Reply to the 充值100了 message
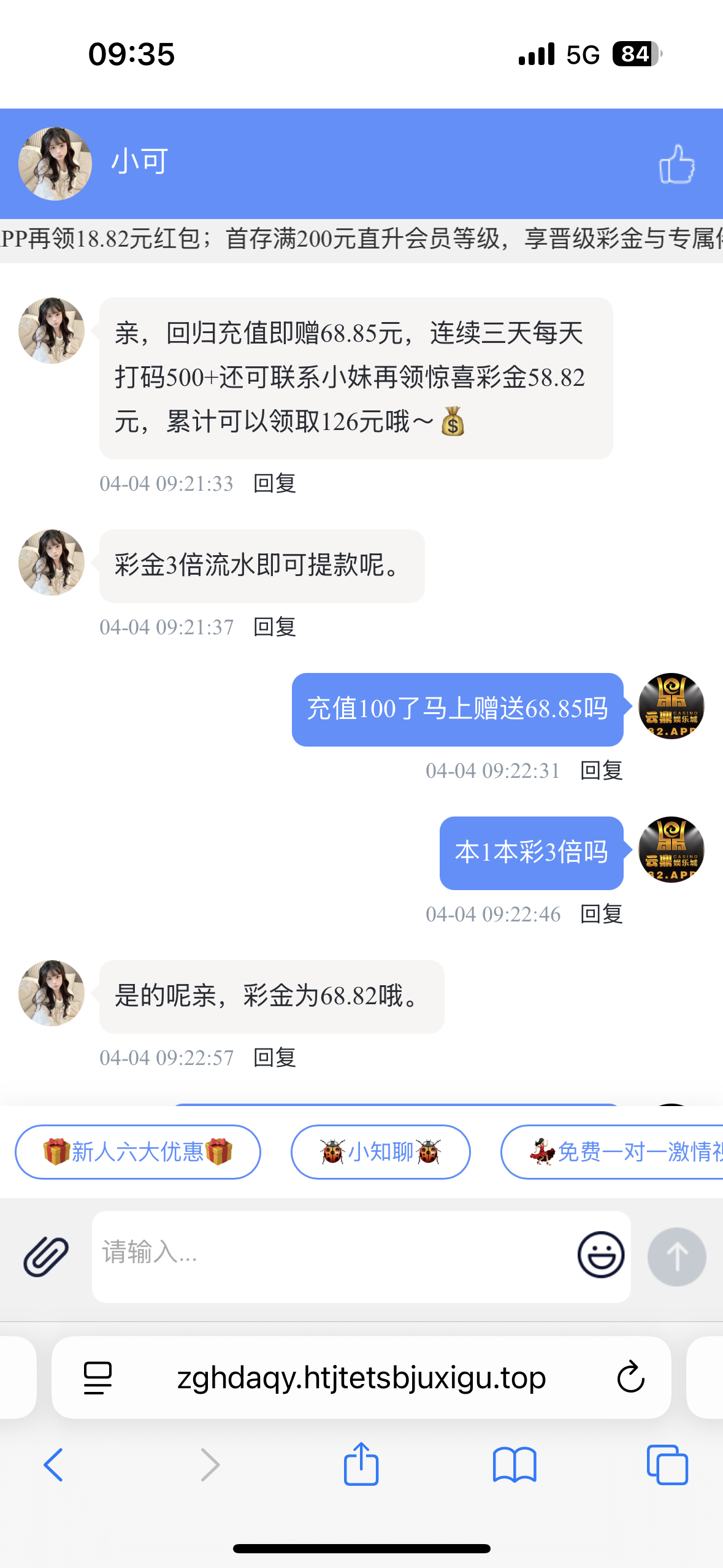This screenshot has width=723, height=1568. 601,771
